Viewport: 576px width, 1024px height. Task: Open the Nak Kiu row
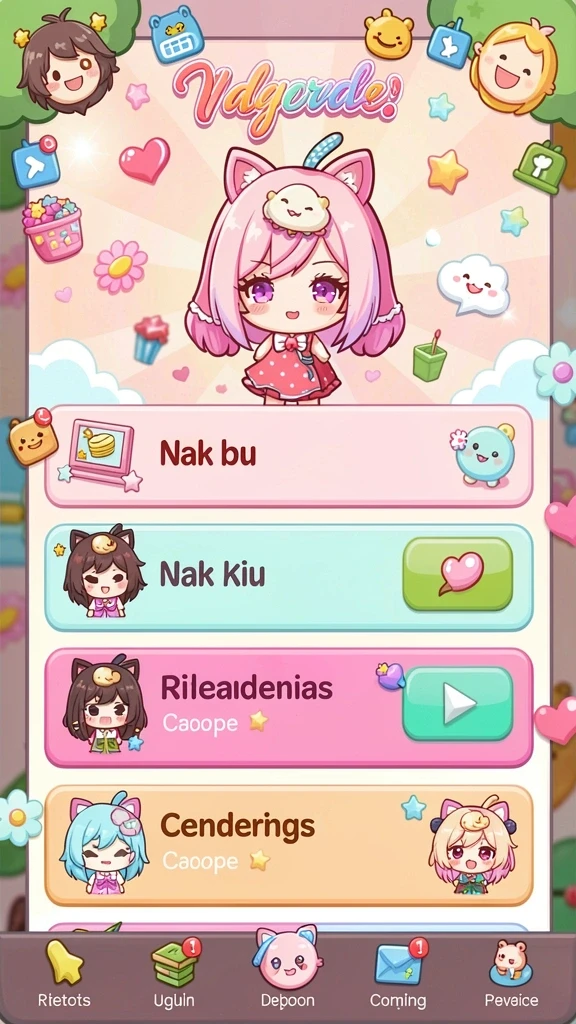click(289, 577)
